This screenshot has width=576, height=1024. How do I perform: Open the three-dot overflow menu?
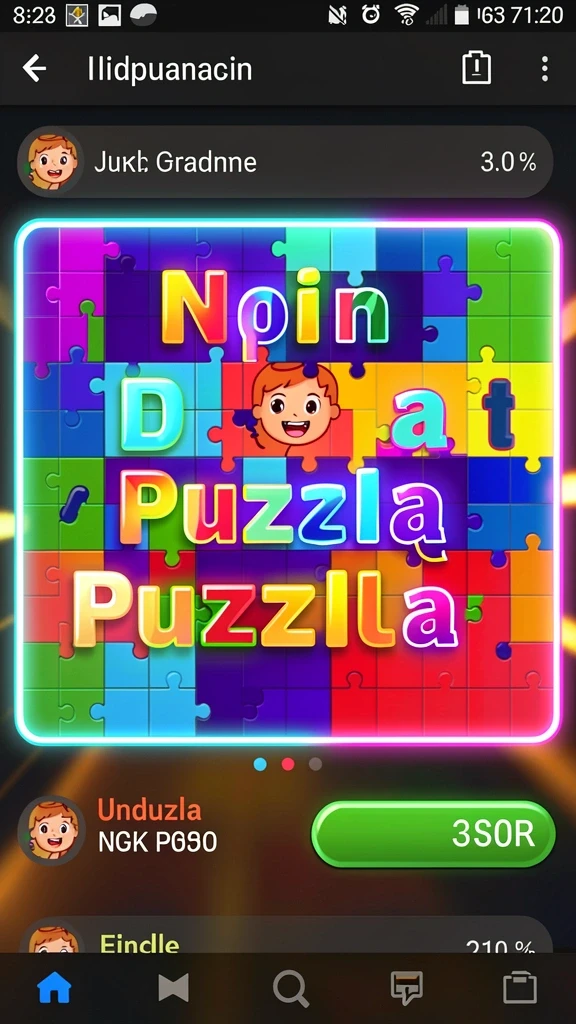(x=545, y=69)
